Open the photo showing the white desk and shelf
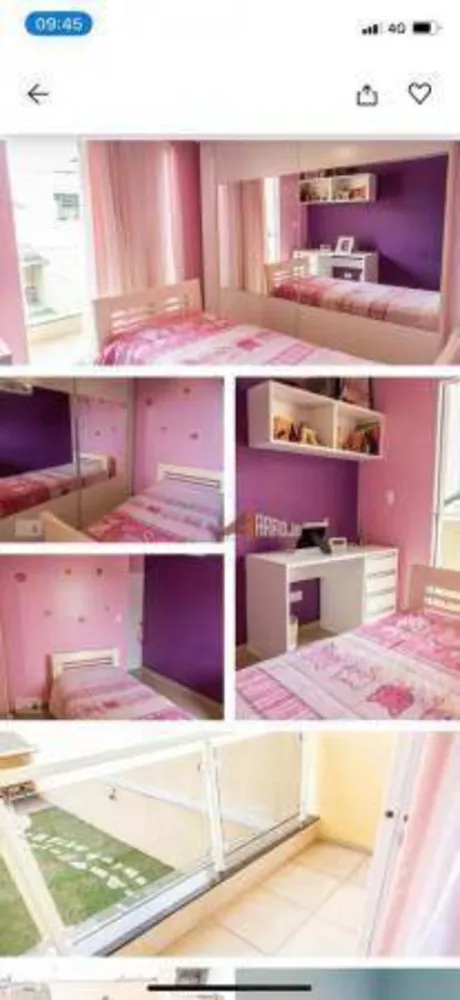 pyautogui.click(x=348, y=548)
